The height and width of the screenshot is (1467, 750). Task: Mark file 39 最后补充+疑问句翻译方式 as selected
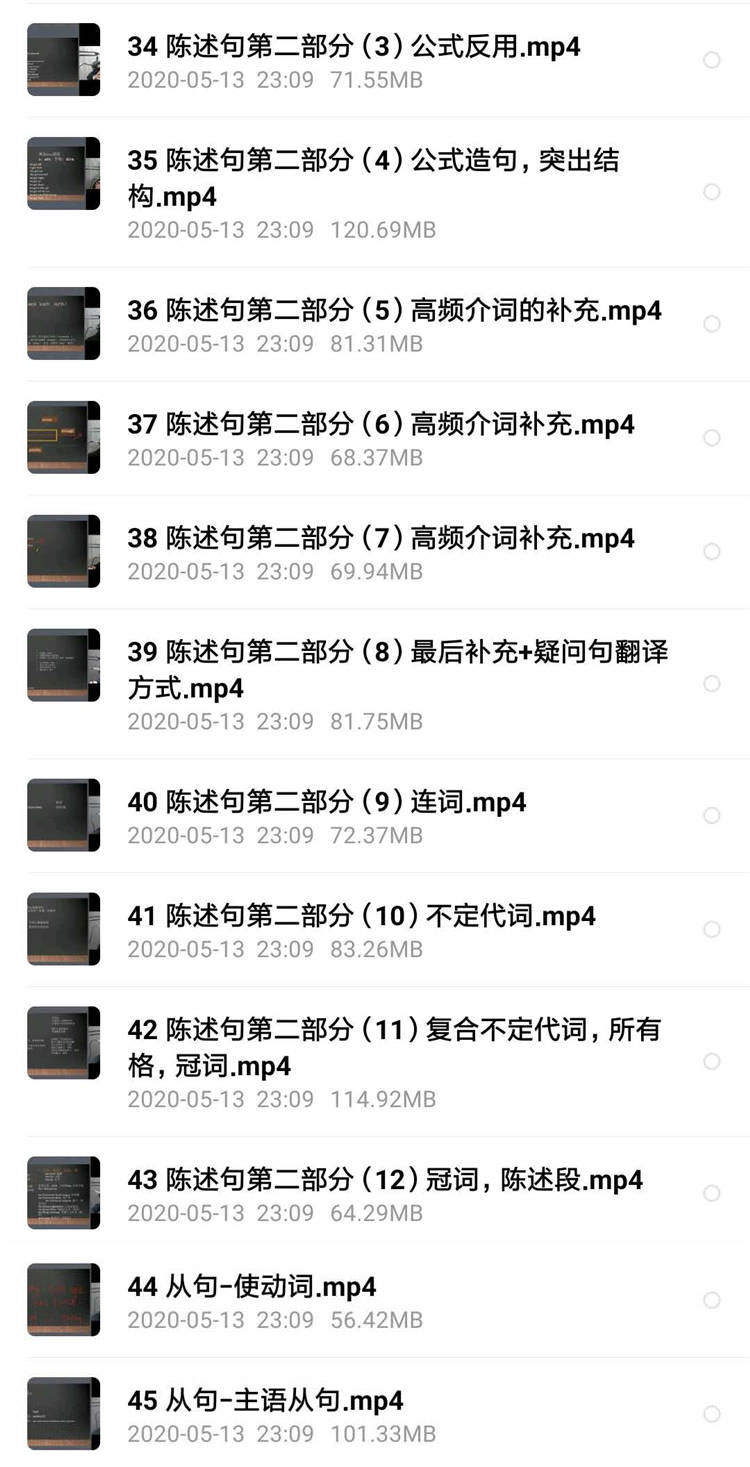pos(712,684)
